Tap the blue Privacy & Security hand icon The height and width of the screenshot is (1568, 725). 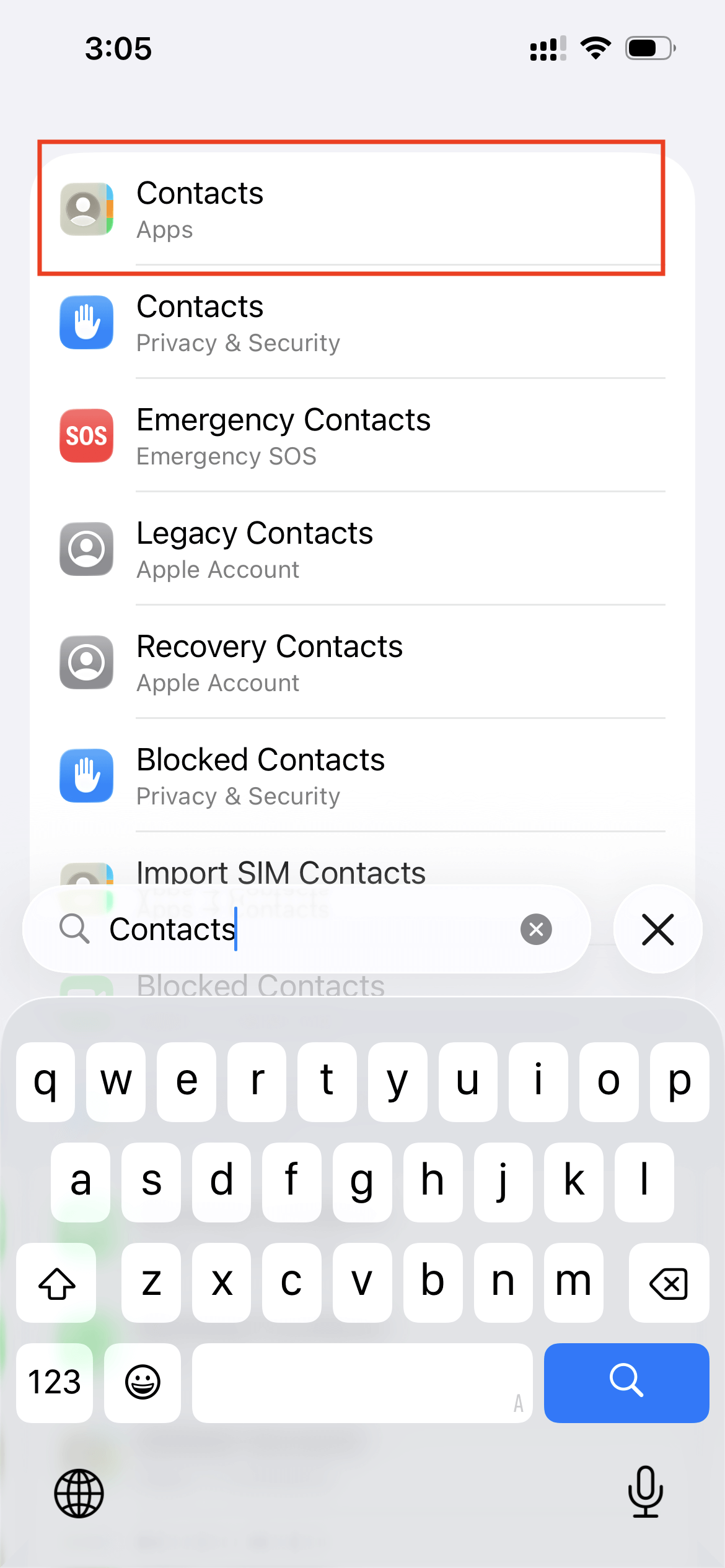click(x=86, y=323)
